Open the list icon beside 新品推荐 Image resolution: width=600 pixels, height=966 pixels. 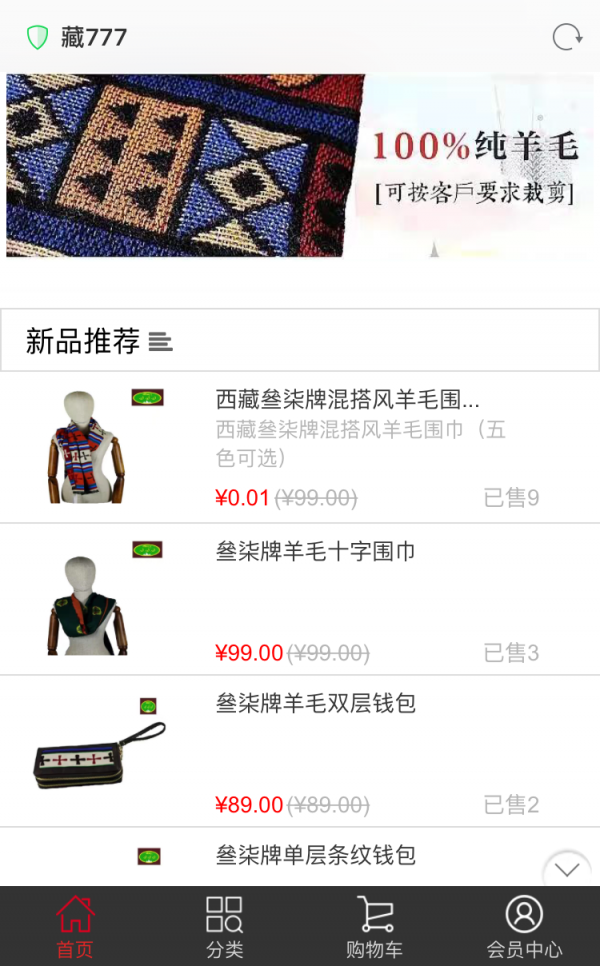click(160, 342)
